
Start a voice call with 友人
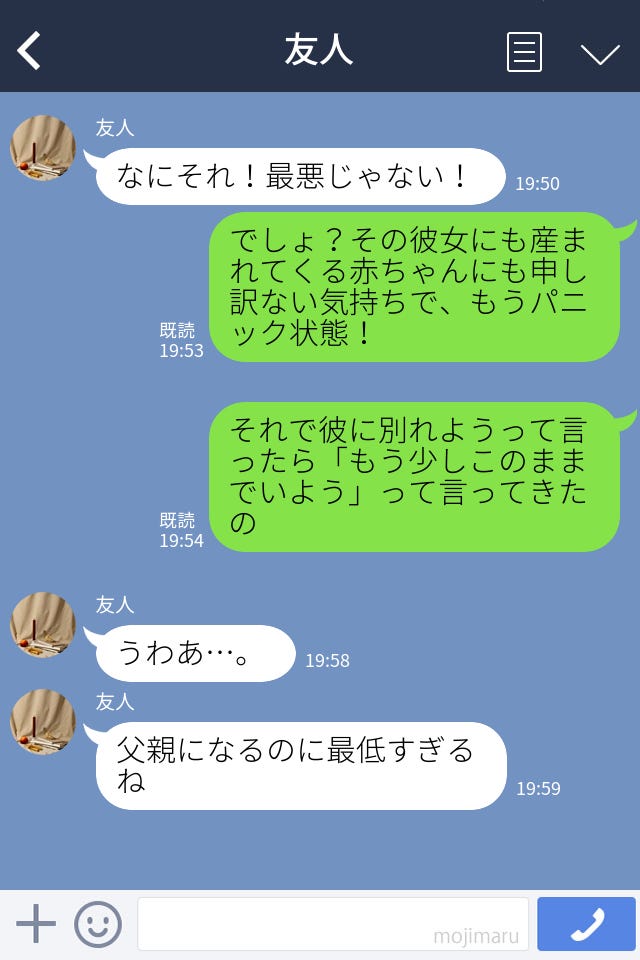tap(586, 924)
